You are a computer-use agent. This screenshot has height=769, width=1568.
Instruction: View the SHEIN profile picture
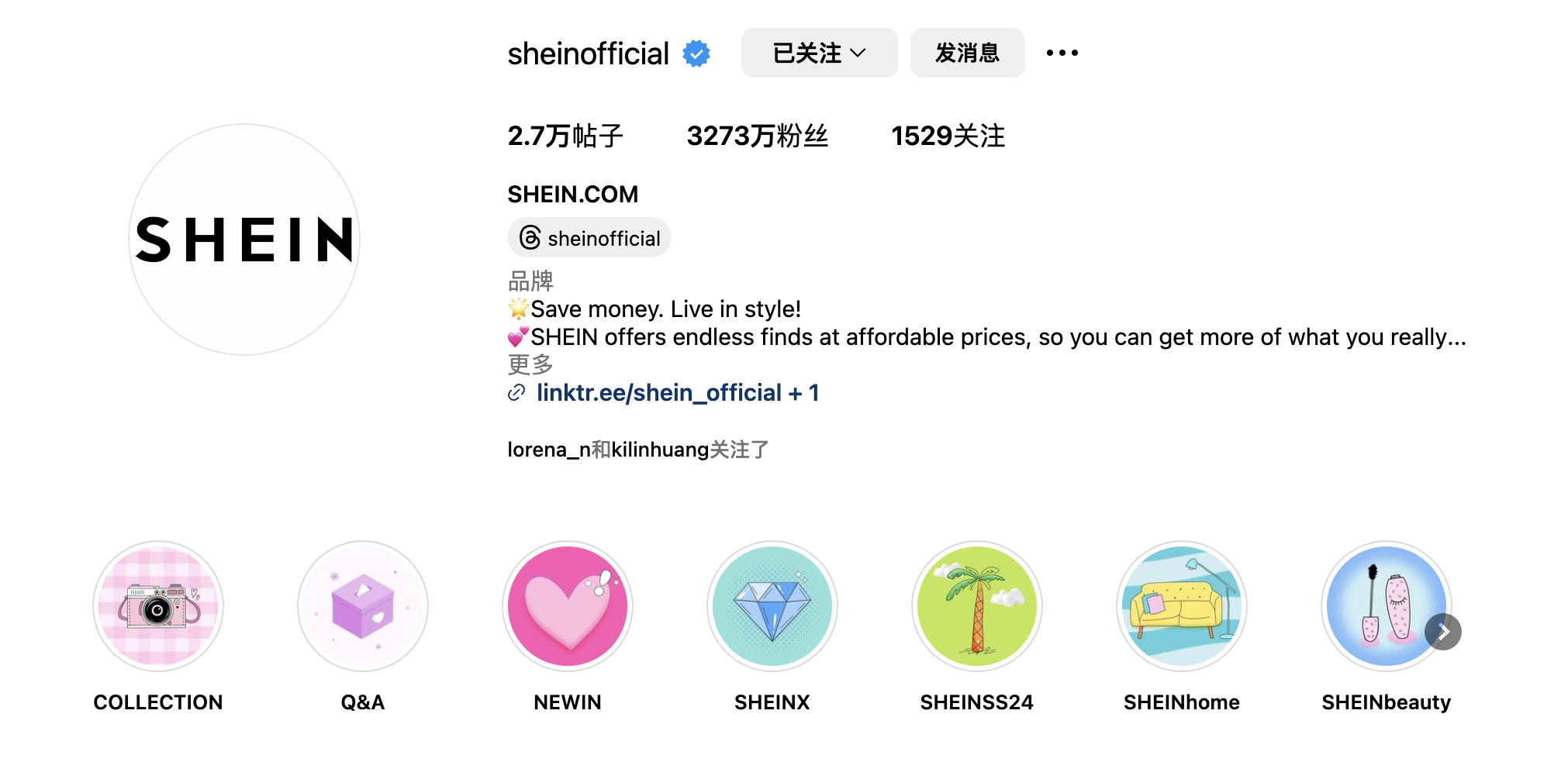[x=244, y=240]
